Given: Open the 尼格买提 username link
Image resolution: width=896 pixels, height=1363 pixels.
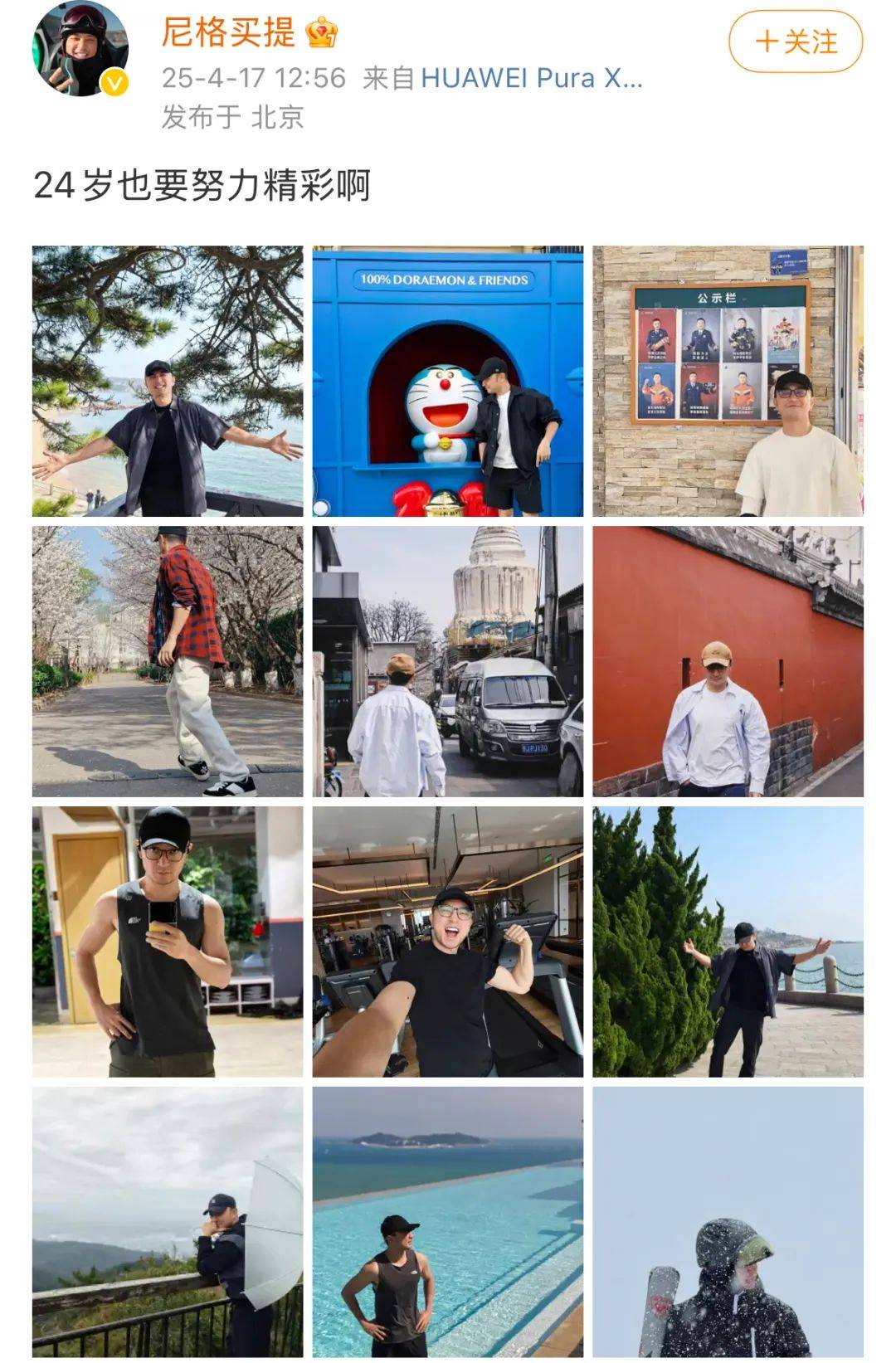Looking at the screenshot, I should point(228,32).
